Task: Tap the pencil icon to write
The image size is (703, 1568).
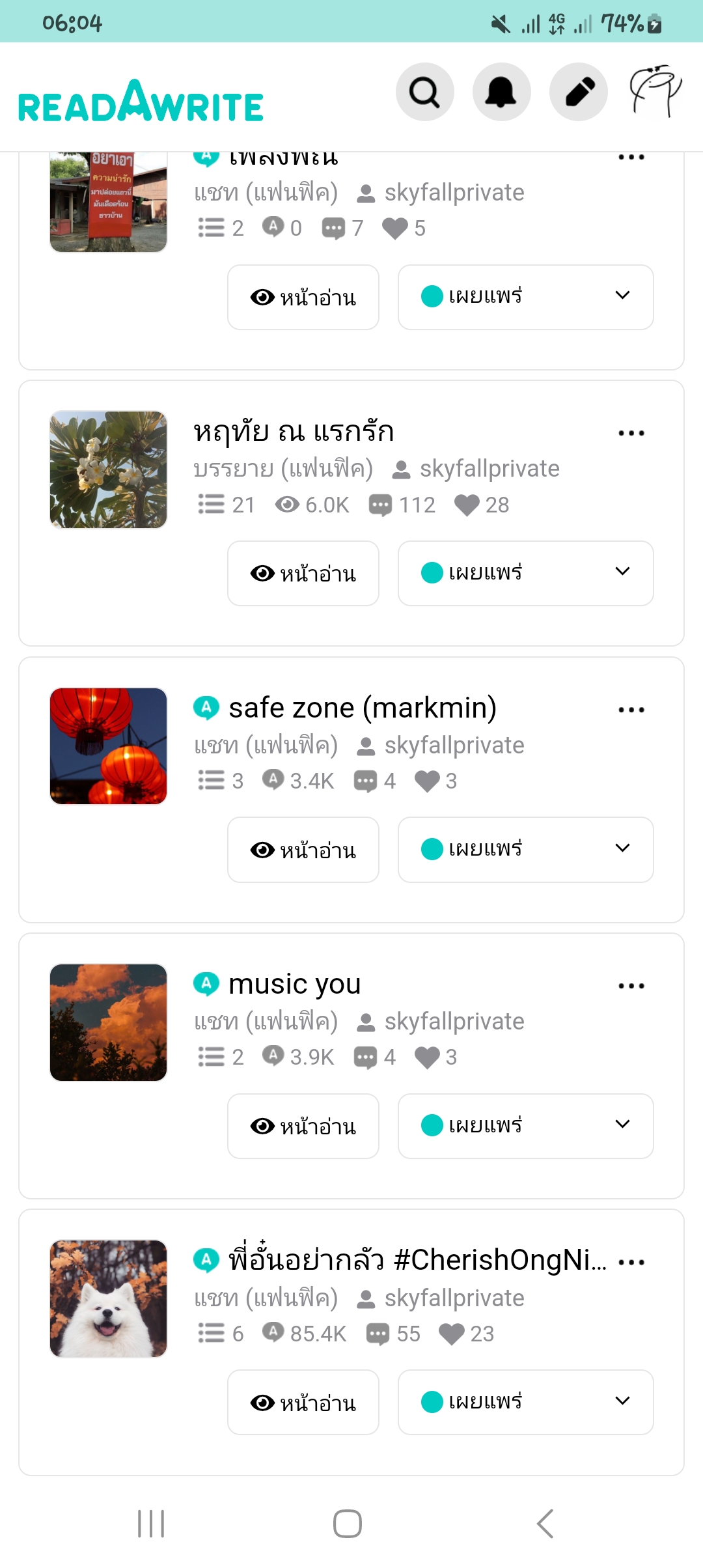Action: pos(578,92)
